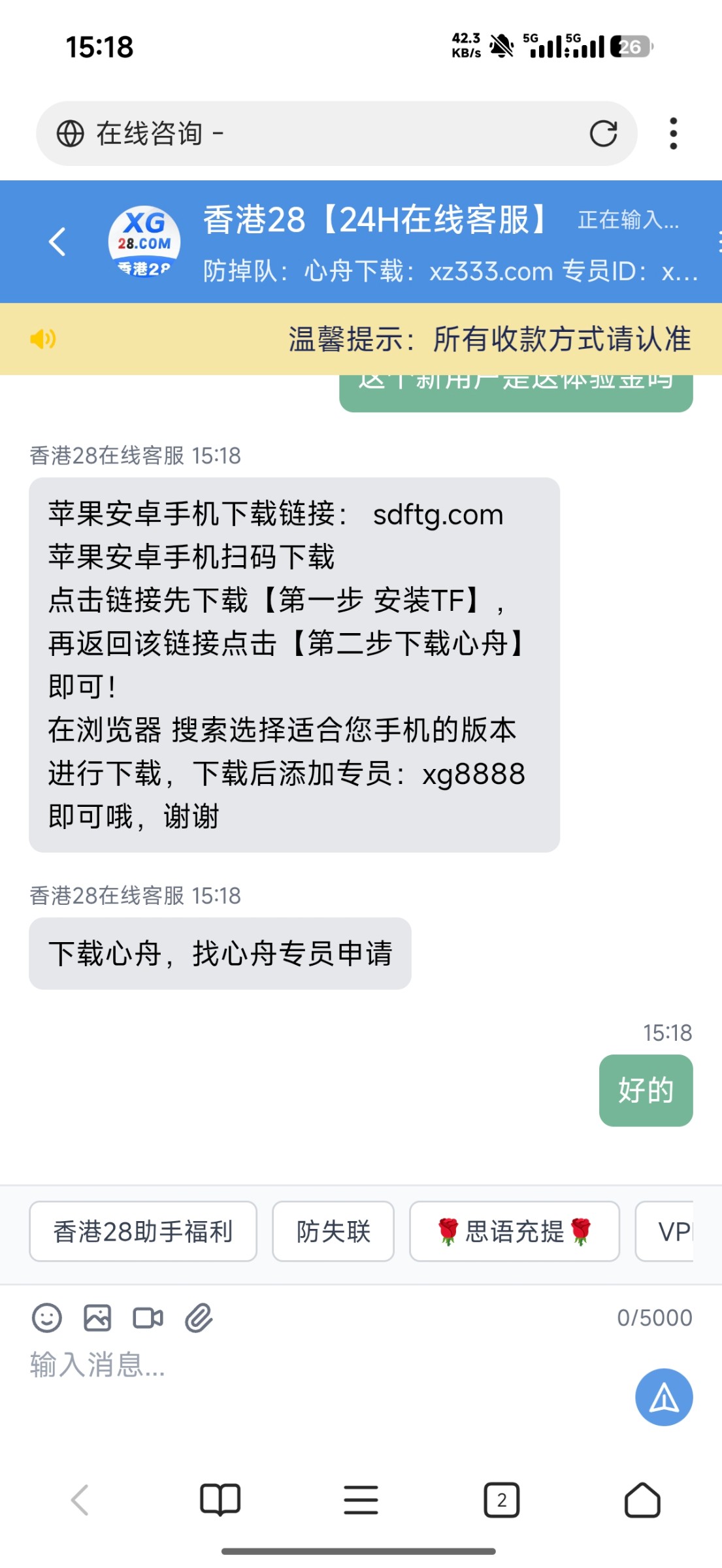
Task: Attach a file with the paperclip
Action: 199,1318
